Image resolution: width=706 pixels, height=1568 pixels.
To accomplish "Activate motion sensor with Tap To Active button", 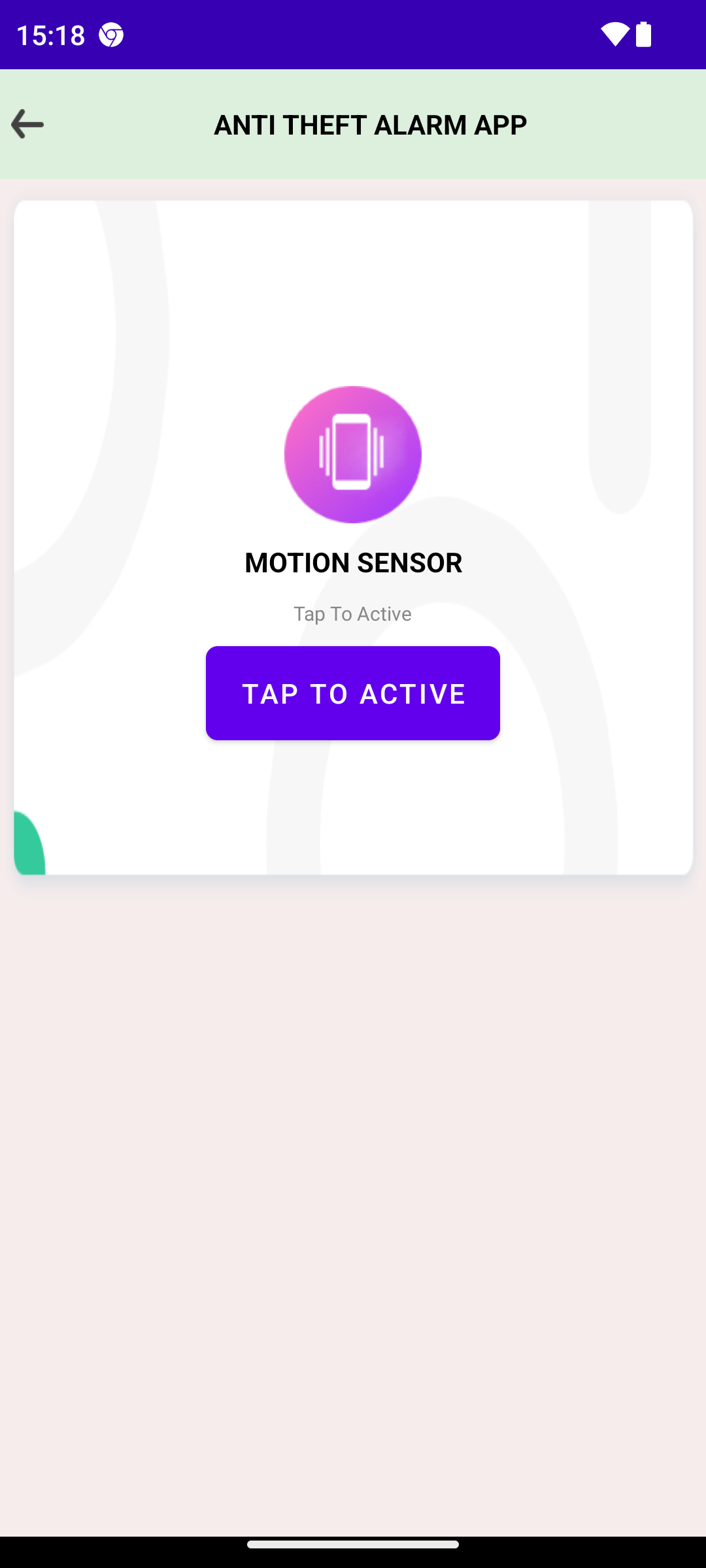I will [x=353, y=693].
